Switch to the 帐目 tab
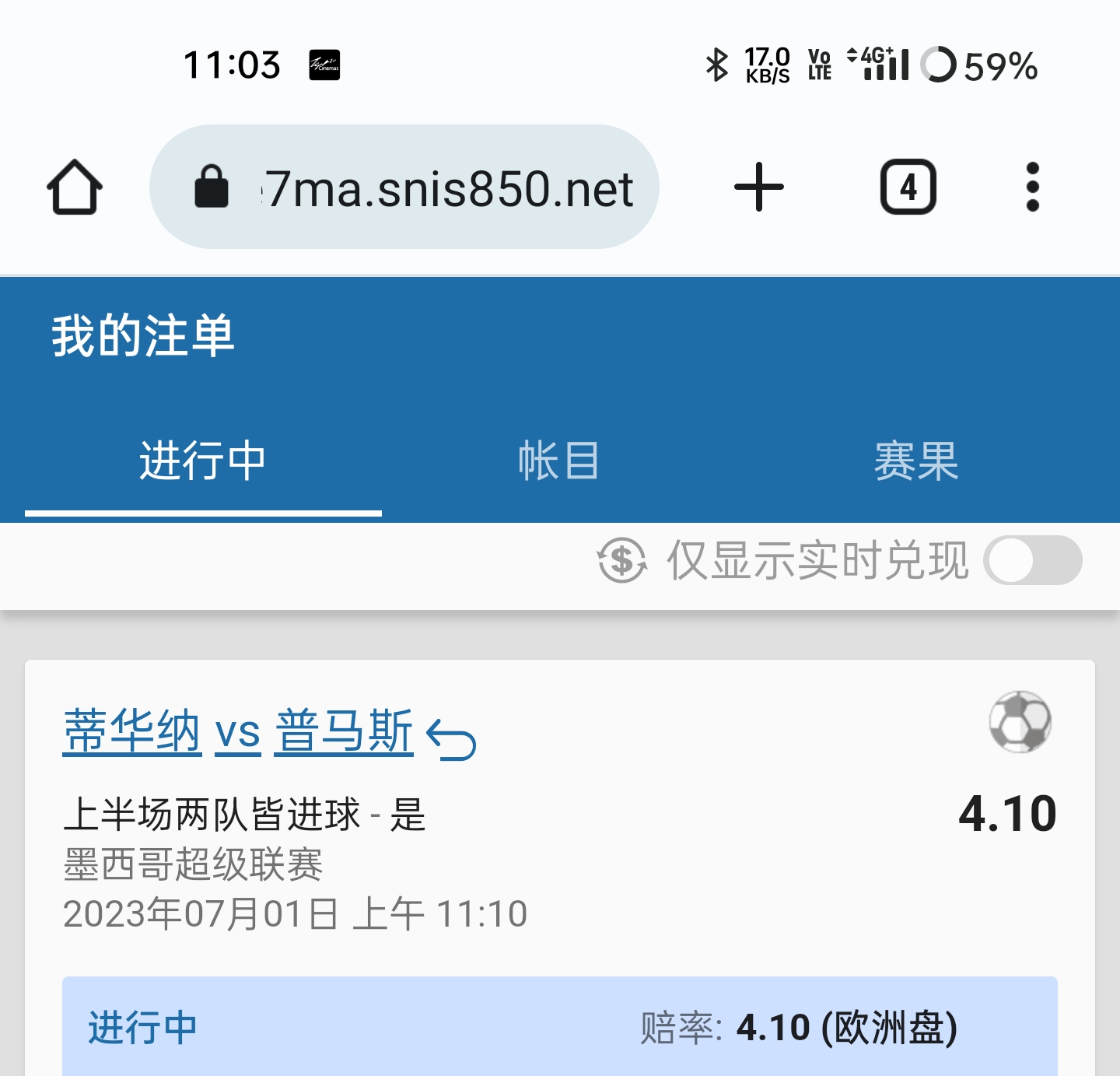Viewport: 1120px width, 1076px height. [x=559, y=461]
